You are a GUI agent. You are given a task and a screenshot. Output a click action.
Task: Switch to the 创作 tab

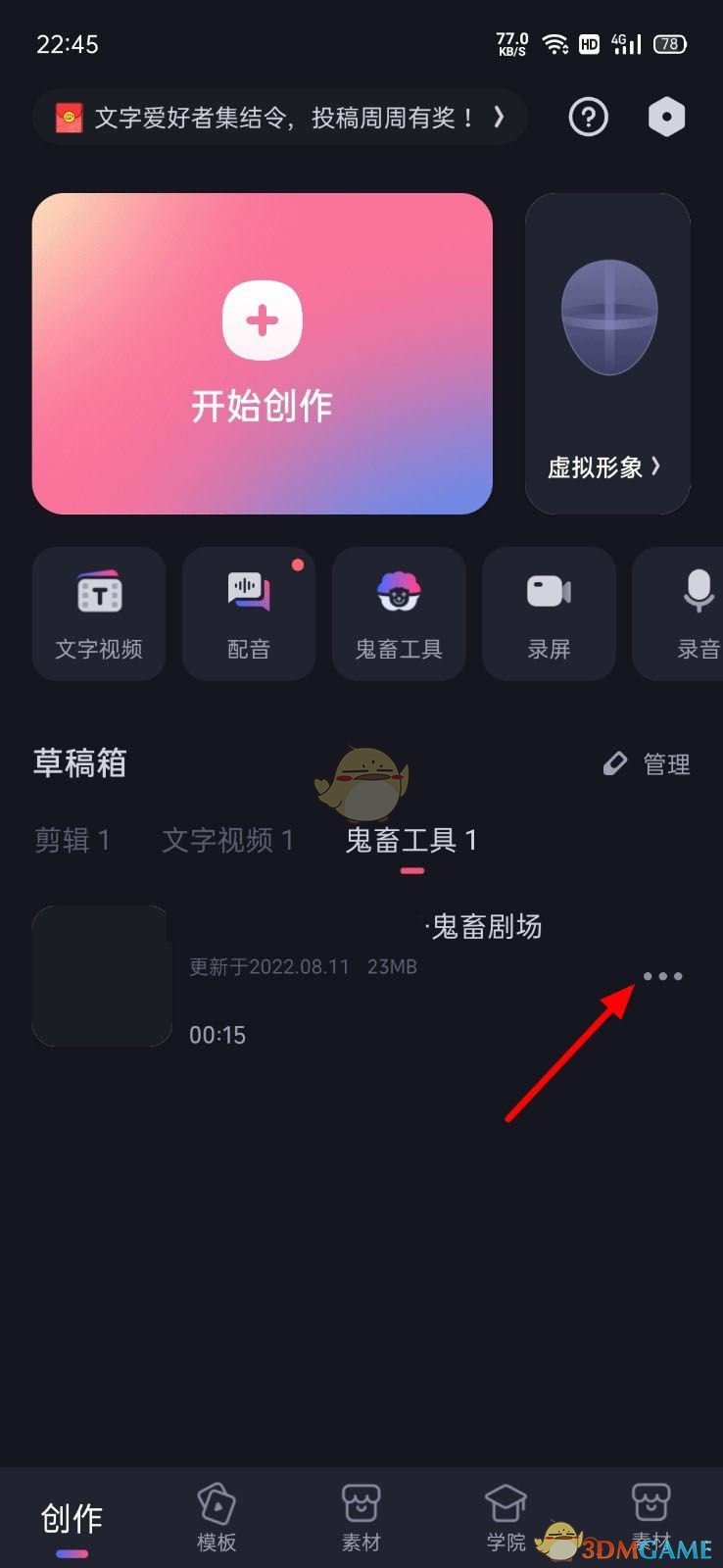pyautogui.click(x=72, y=1517)
